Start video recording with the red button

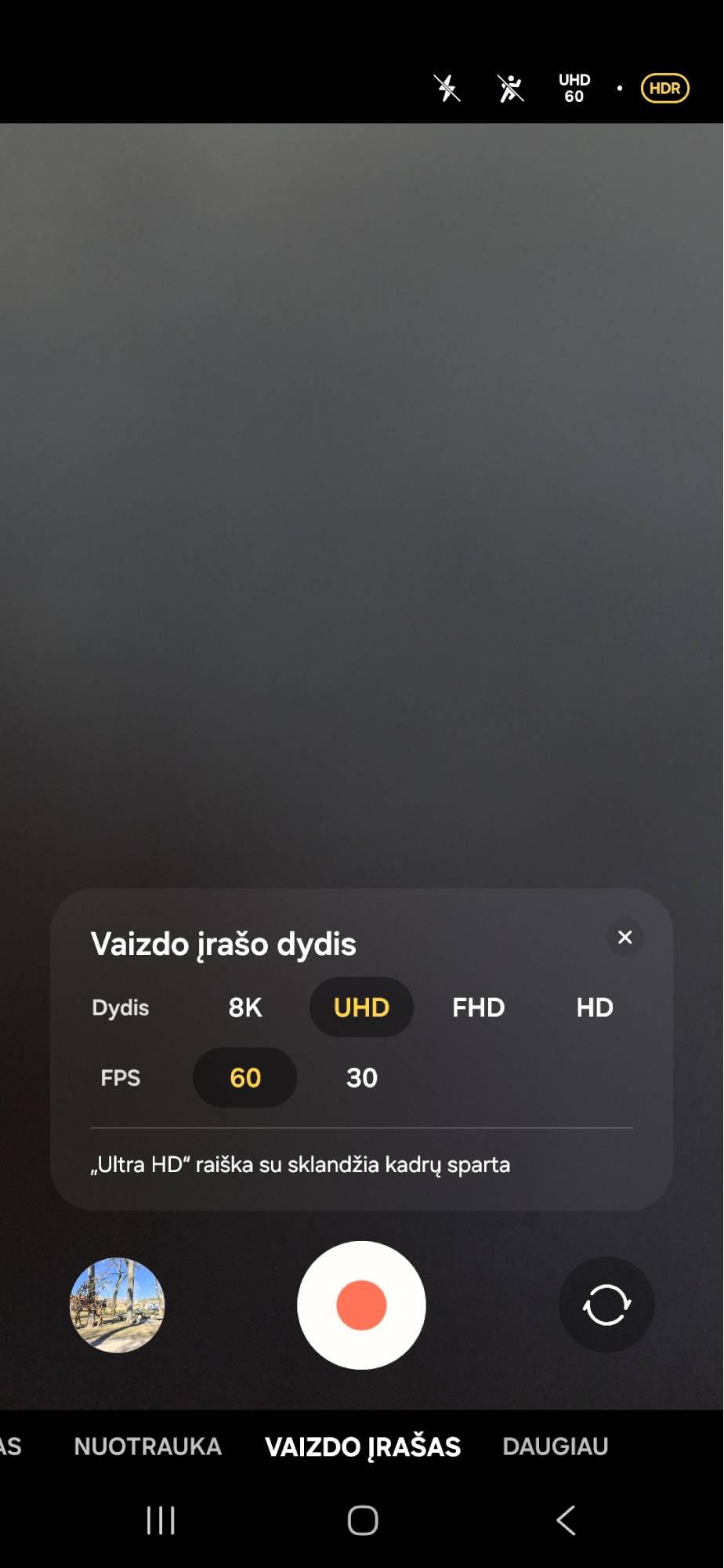click(361, 1305)
